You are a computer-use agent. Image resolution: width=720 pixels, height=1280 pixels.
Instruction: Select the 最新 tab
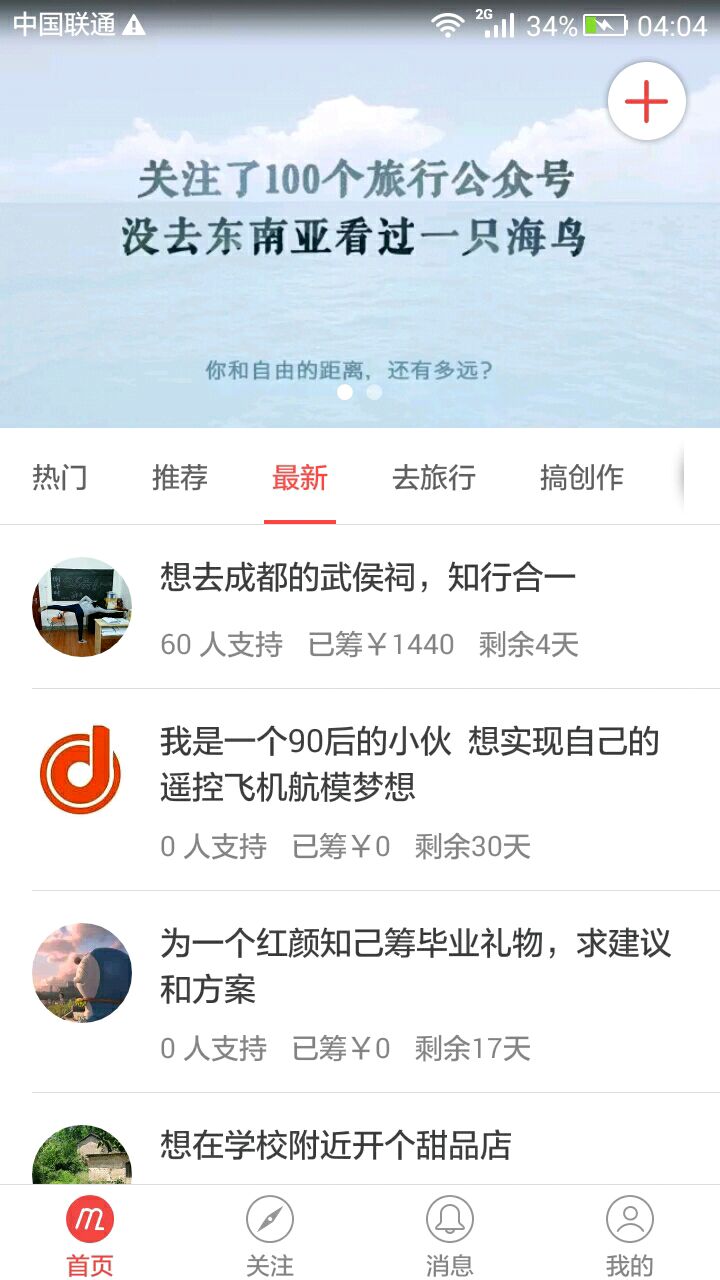click(x=300, y=477)
